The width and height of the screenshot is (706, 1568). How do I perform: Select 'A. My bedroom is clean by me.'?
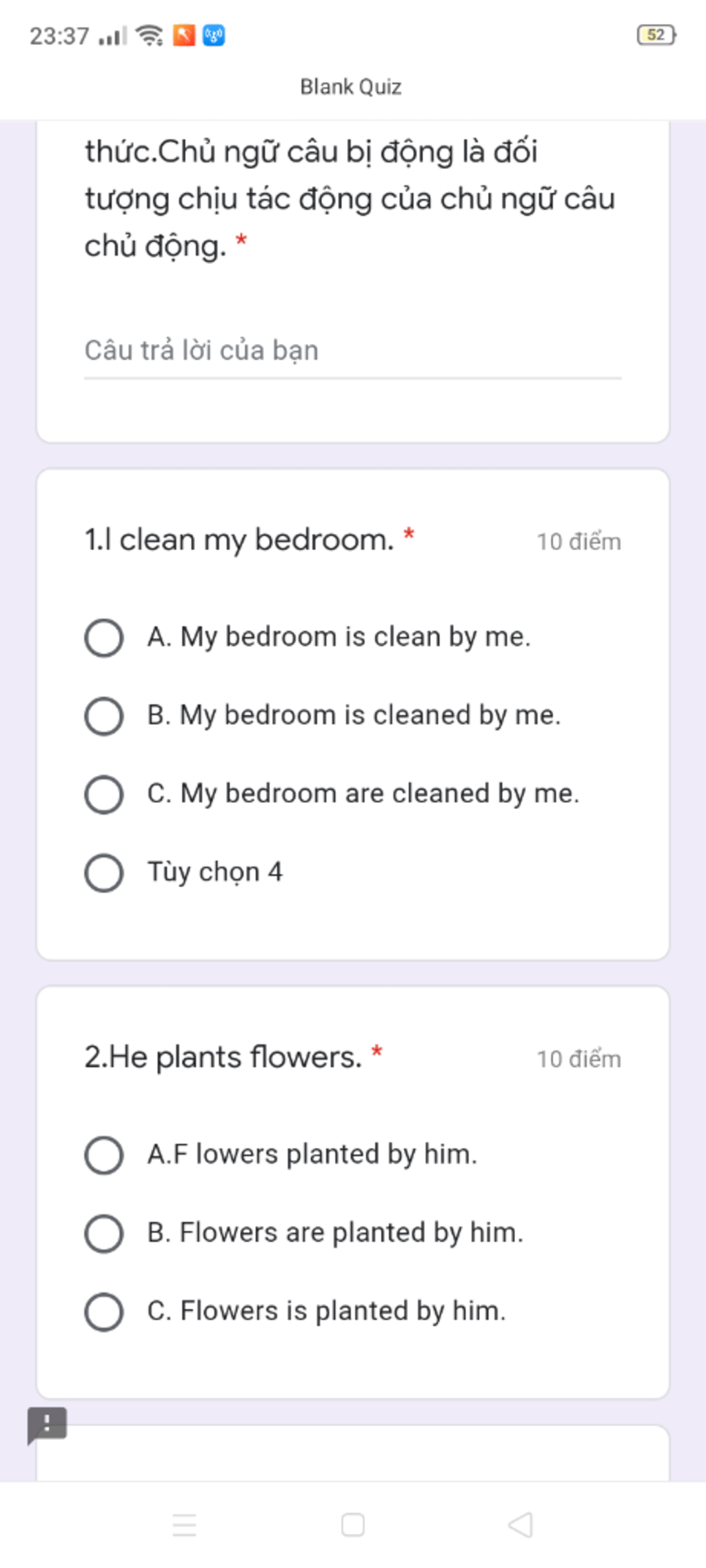click(104, 638)
